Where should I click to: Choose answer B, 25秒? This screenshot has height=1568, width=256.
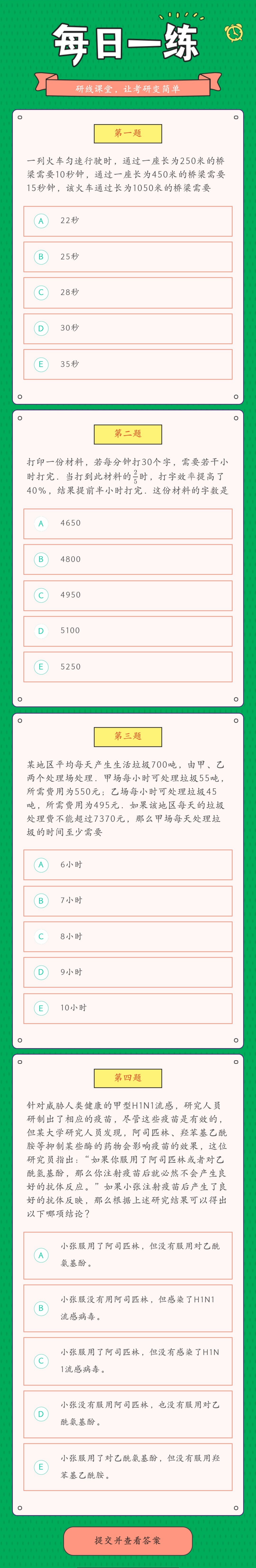128,257
